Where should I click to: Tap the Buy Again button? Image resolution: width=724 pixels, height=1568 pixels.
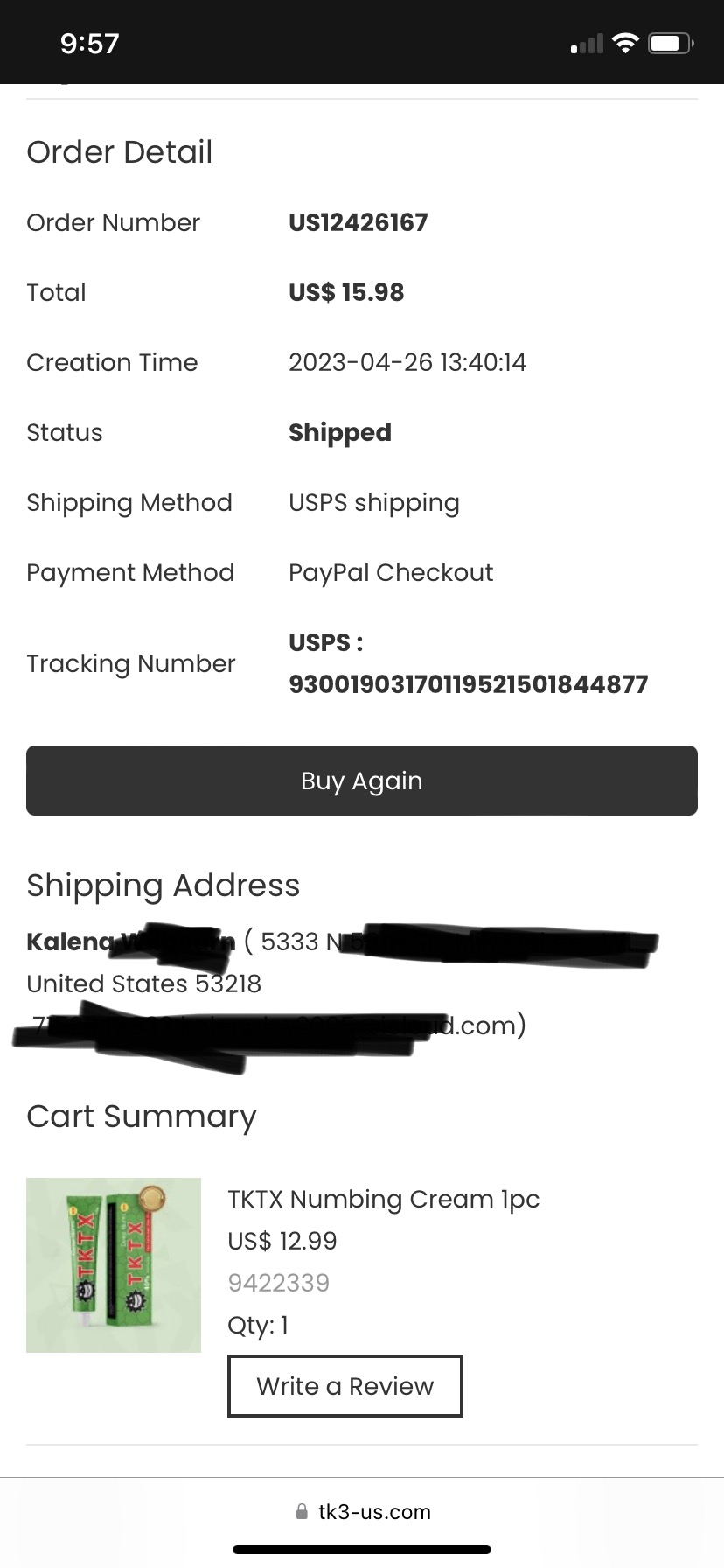(361, 780)
